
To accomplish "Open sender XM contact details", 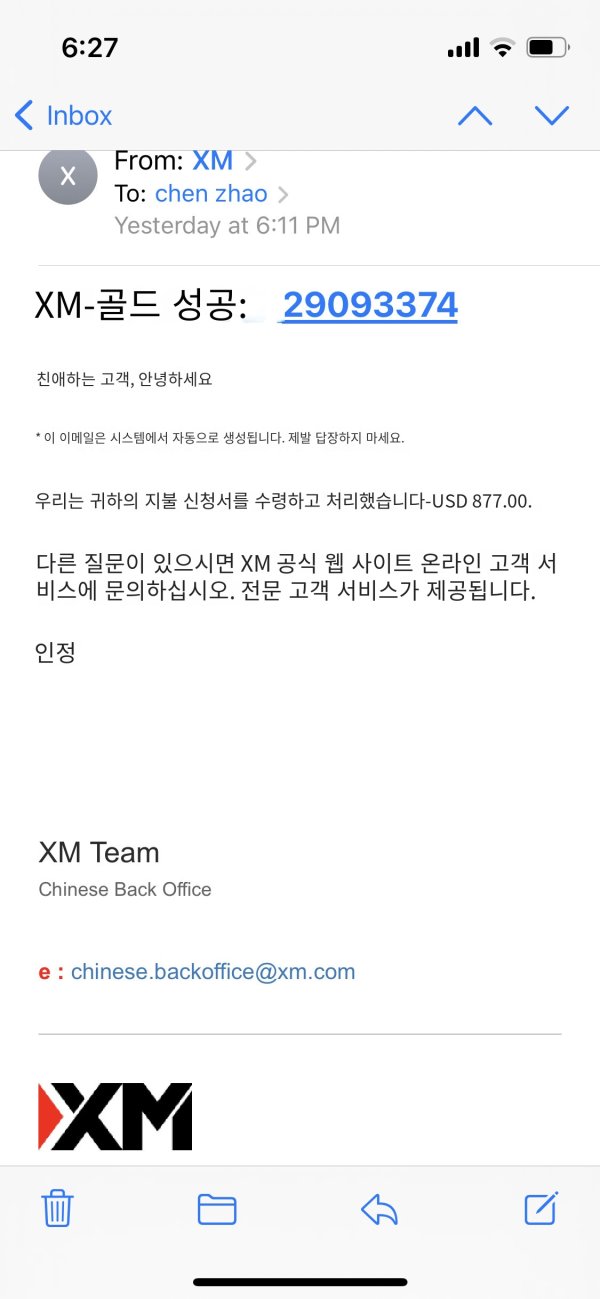I will (x=212, y=160).
